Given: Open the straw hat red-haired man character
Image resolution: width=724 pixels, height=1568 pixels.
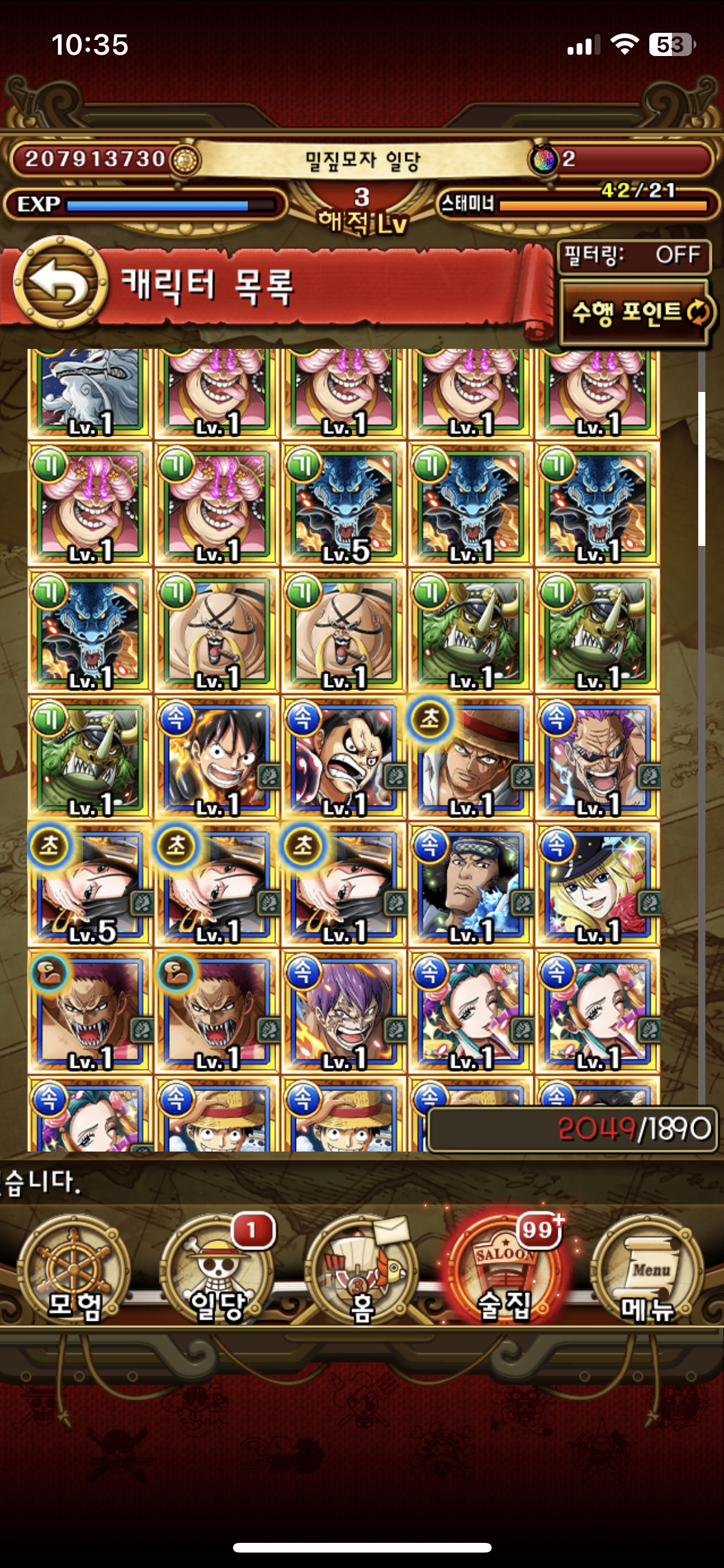Looking at the screenshot, I should tap(470, 758).
